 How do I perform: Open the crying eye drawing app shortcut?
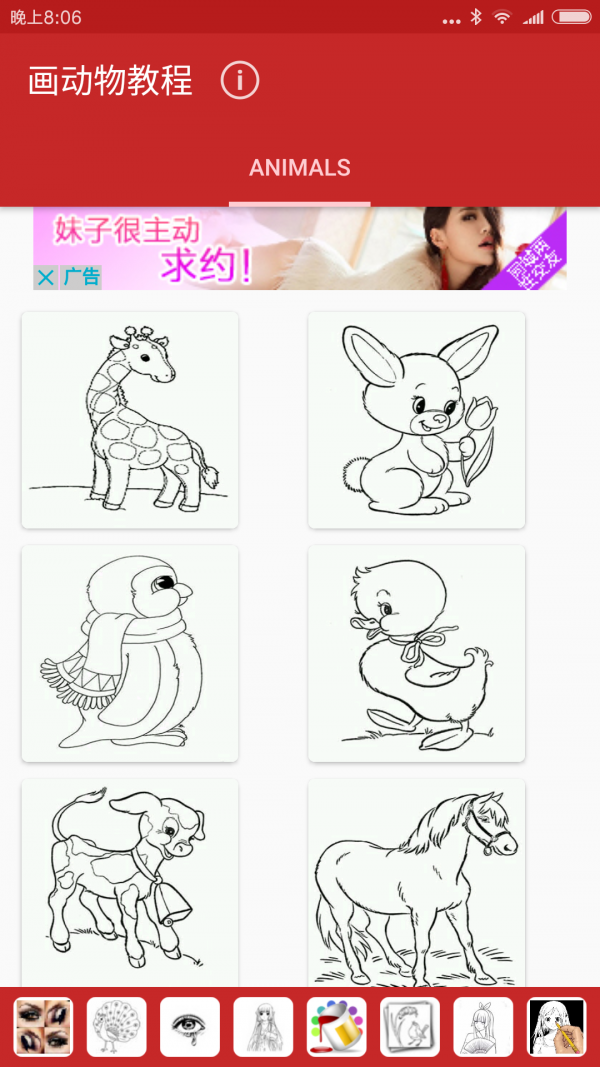tap(190, 1027)
